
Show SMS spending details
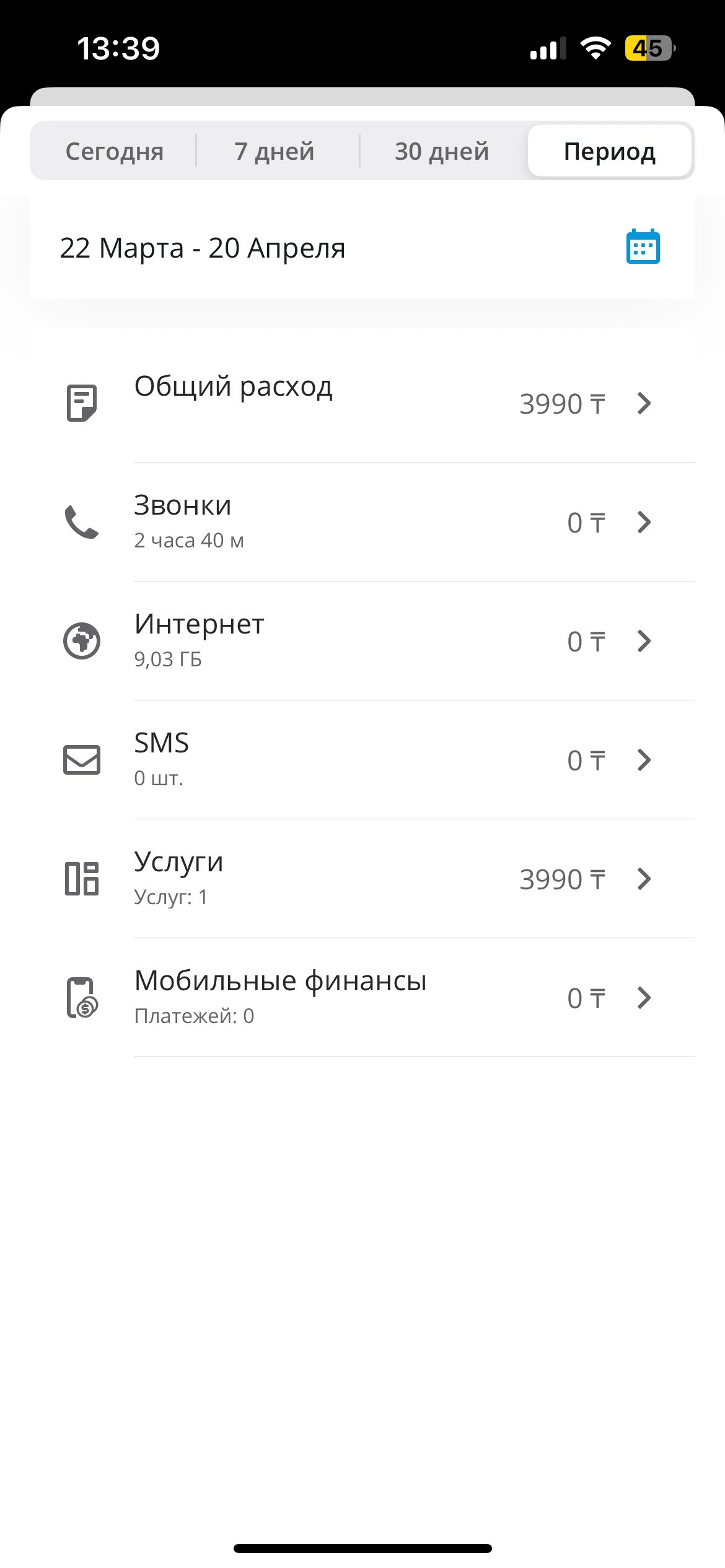[x=362, y=760]
